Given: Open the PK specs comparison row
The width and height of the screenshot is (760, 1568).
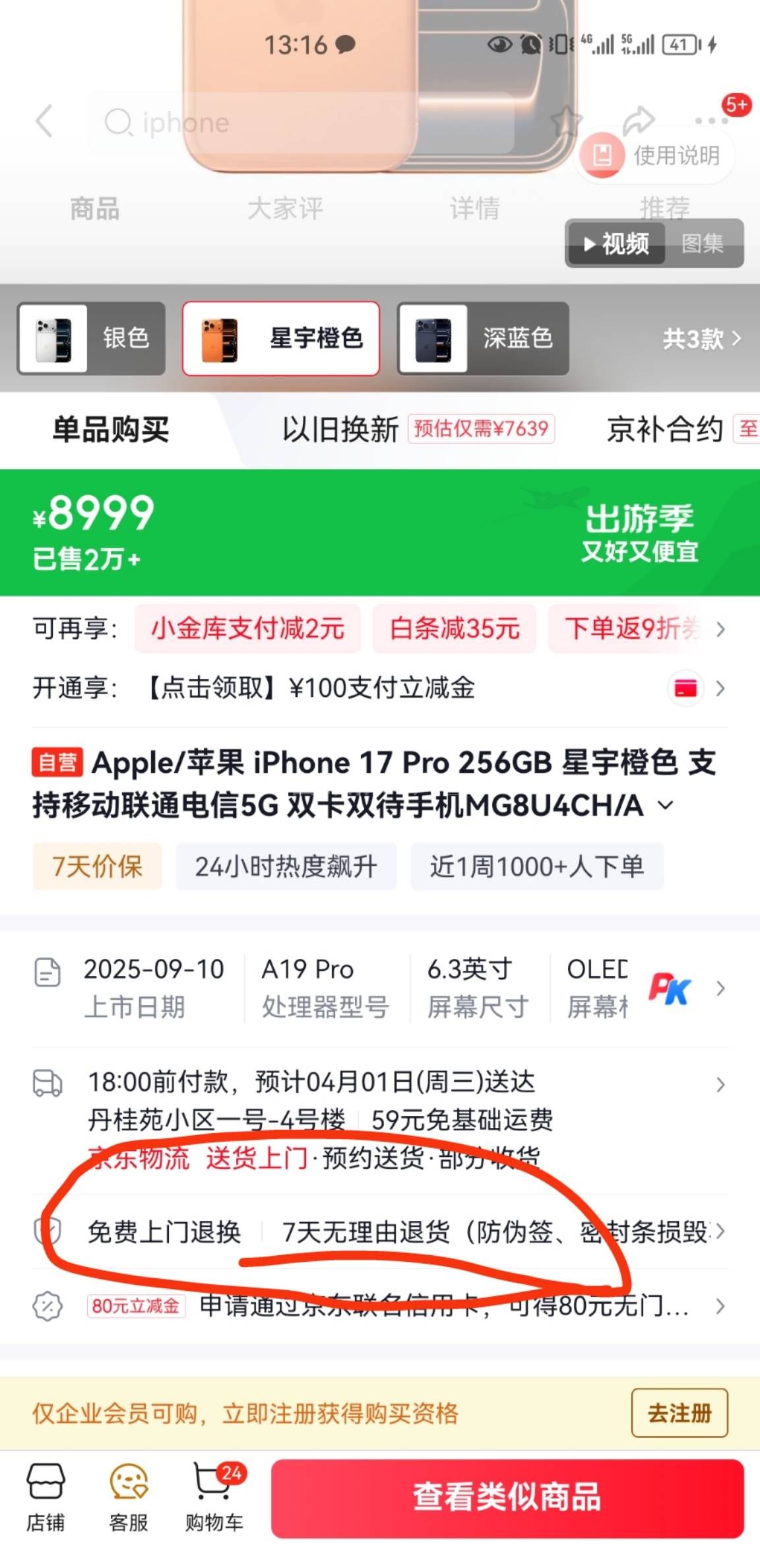Looking at the screenshot, I should [x=670, y=989].
